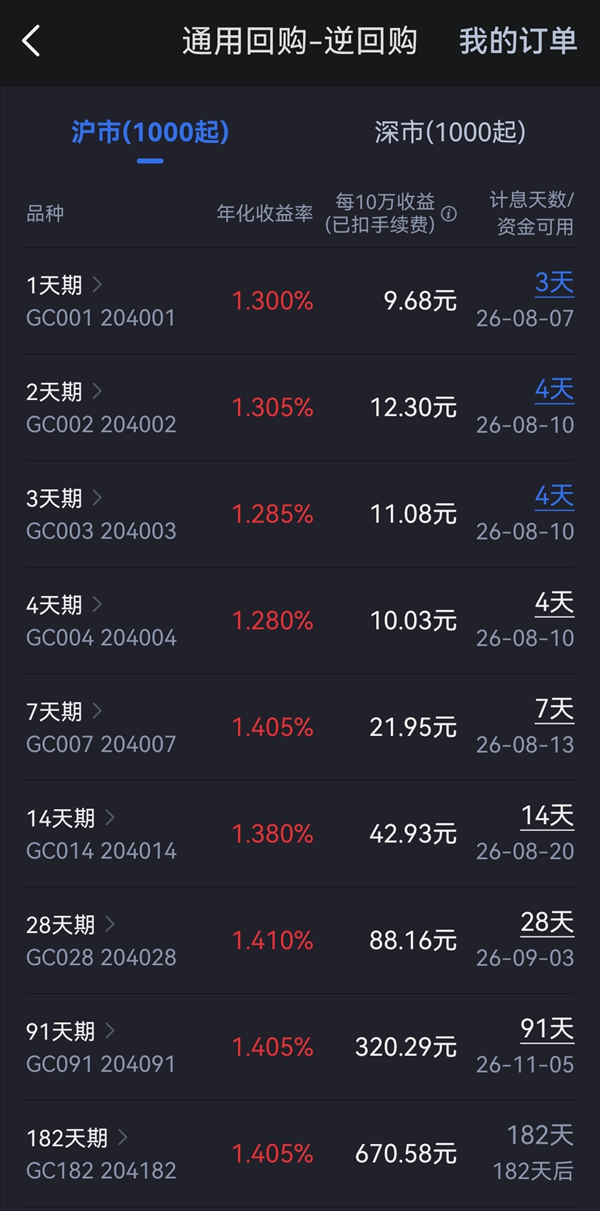
Task: Open the 28天期 GC028 row
Action: [x=300, y=941]
